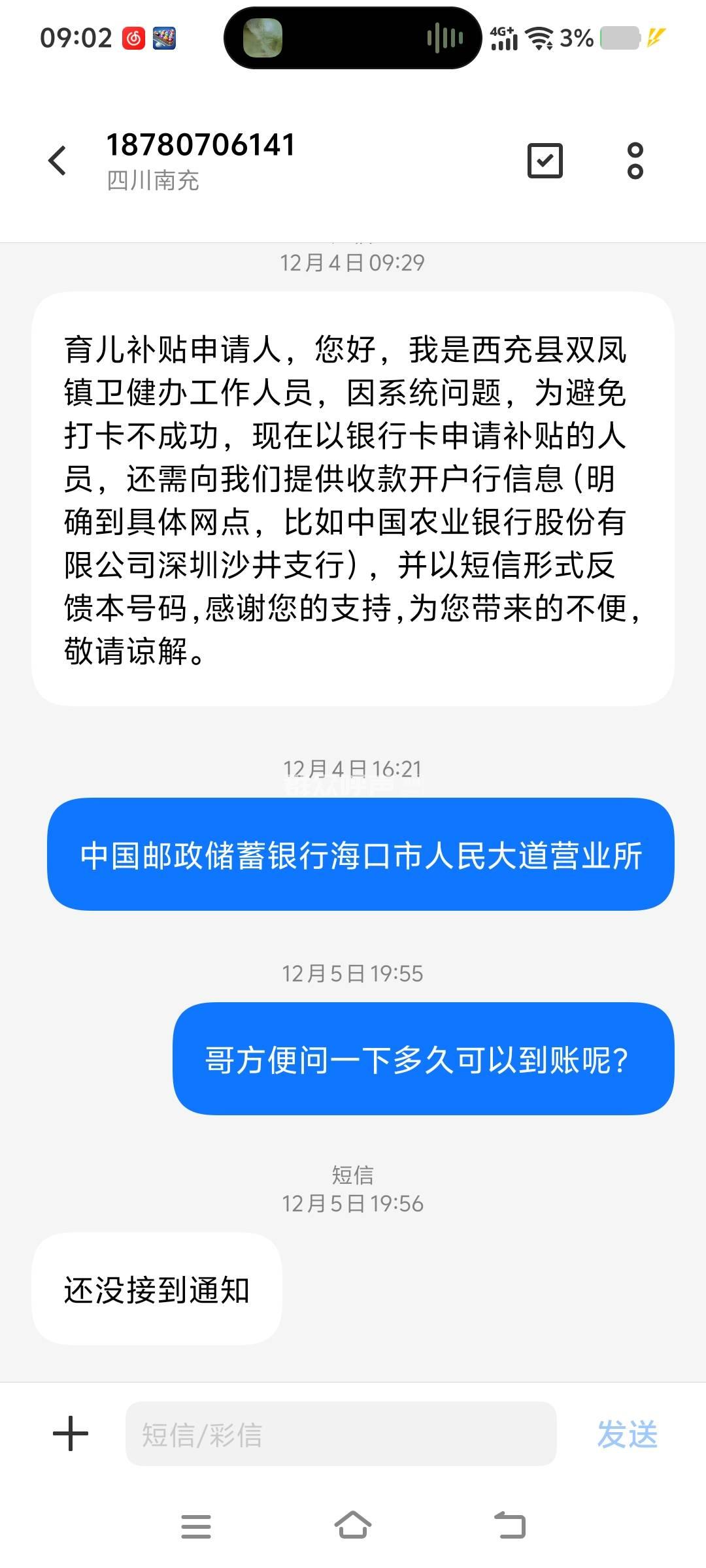
Task: Tap the plus attachment button
Action: (x=71, y=1434)
